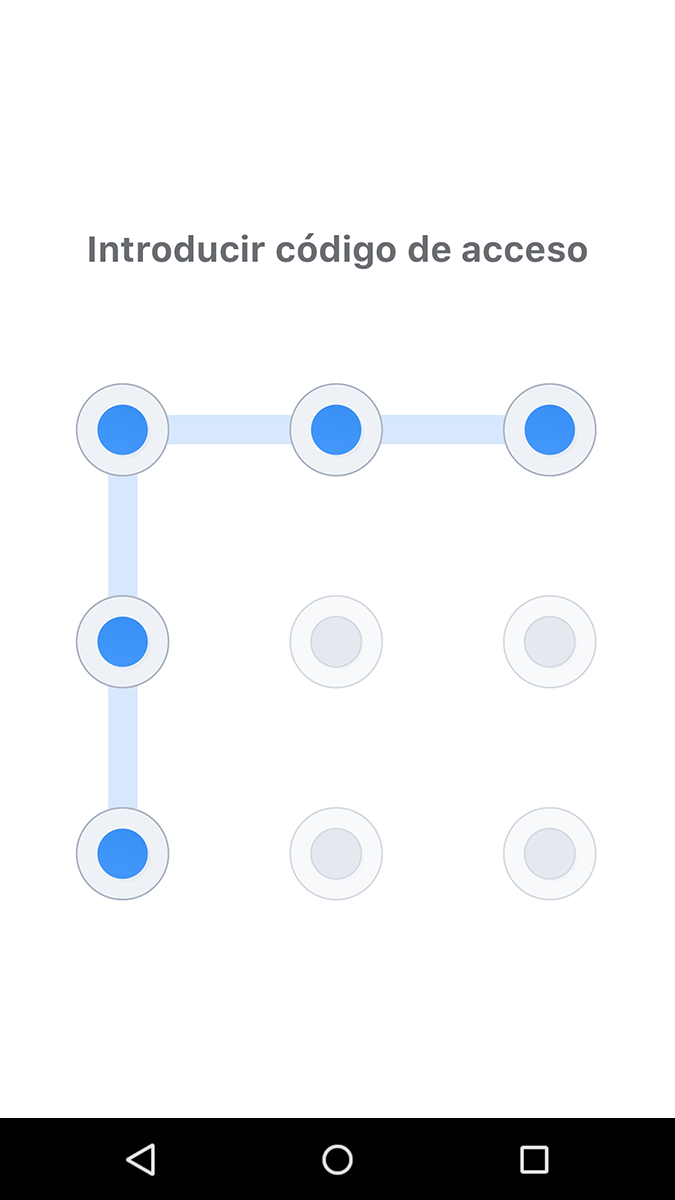
Task: Select the bottom-right pattern dot
Action: pyautogui.click(x=550, y=854)
